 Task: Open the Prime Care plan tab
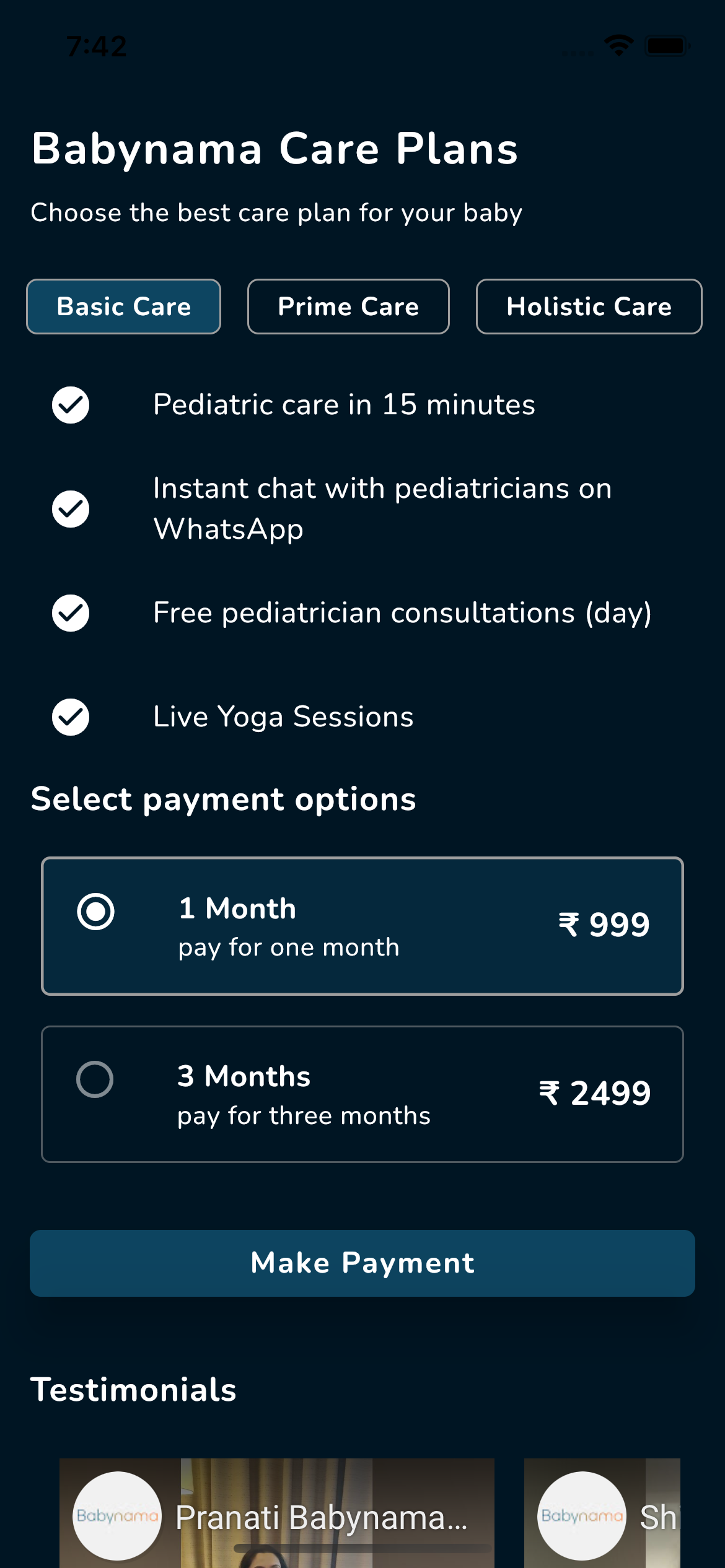pos(347,307)
